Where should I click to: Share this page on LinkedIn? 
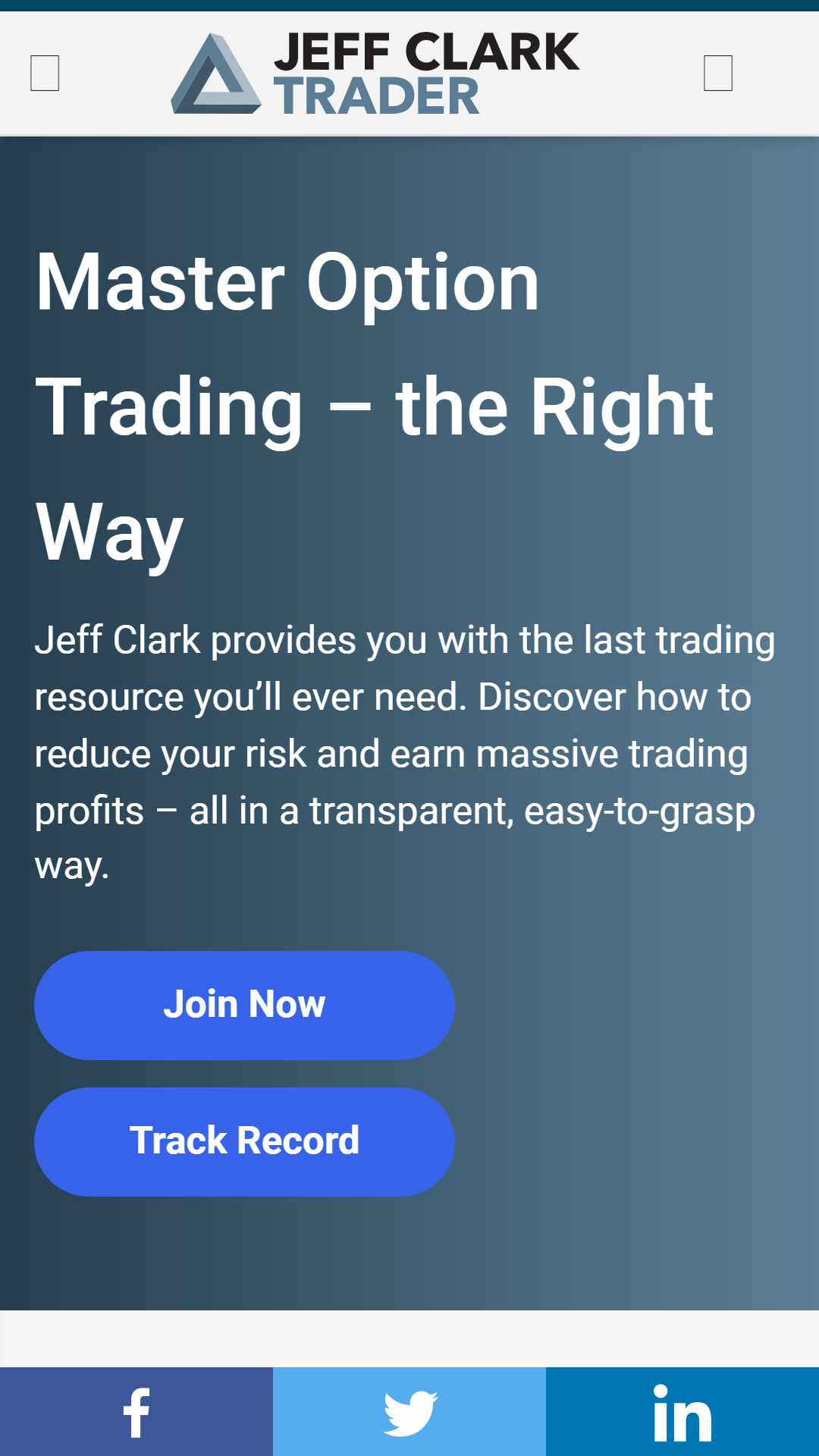(682, 1412)
